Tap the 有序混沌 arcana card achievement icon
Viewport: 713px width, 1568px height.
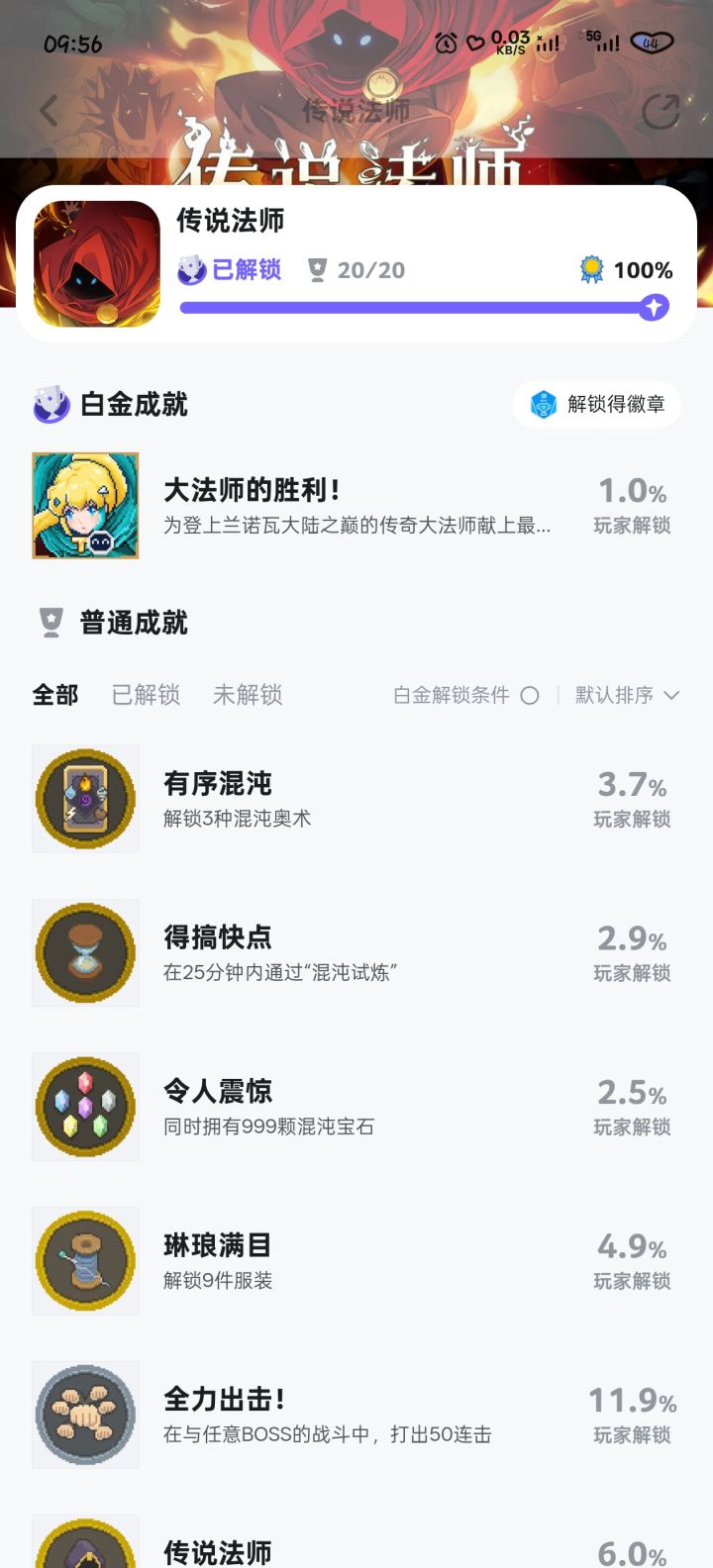(x=85, y=799)
